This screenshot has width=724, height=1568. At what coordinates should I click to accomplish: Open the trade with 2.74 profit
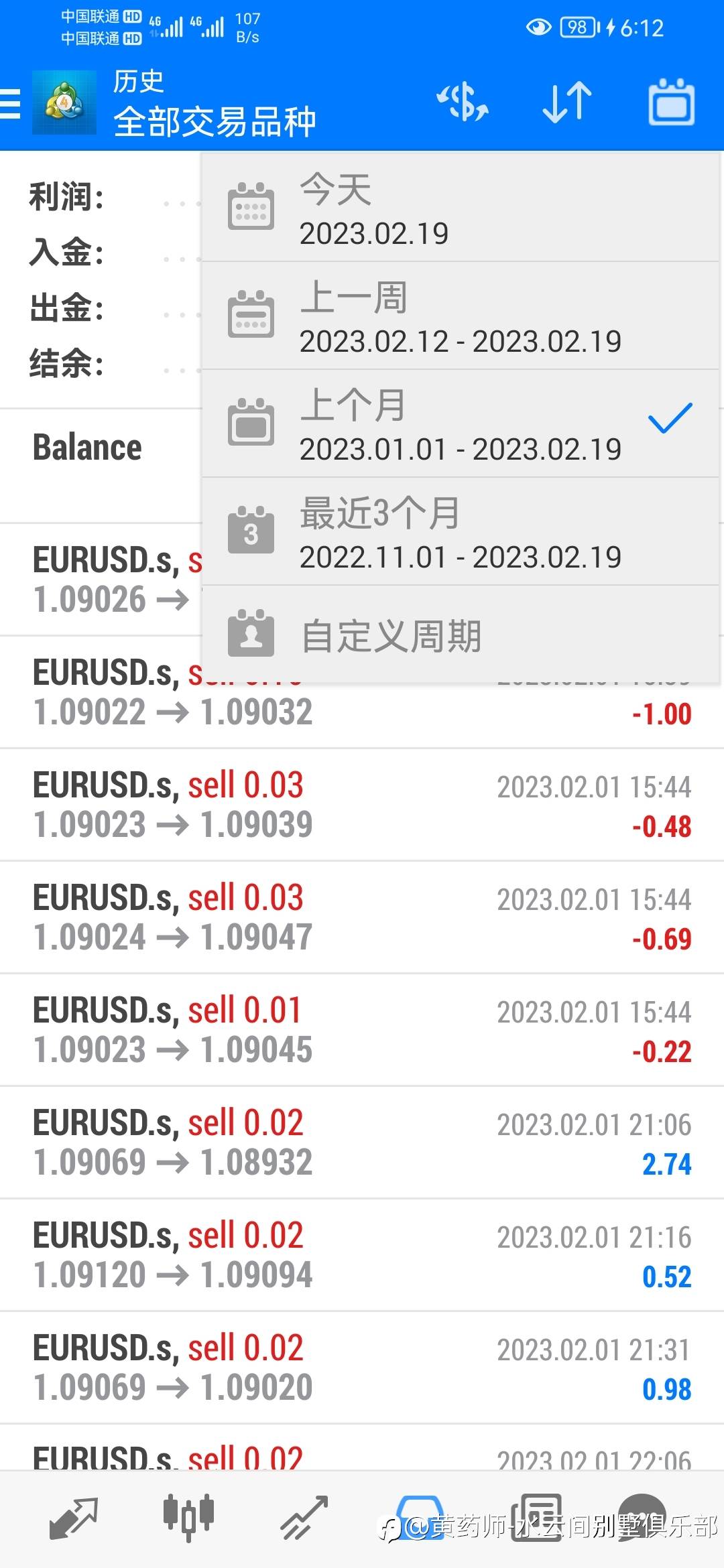(362, 1142)
